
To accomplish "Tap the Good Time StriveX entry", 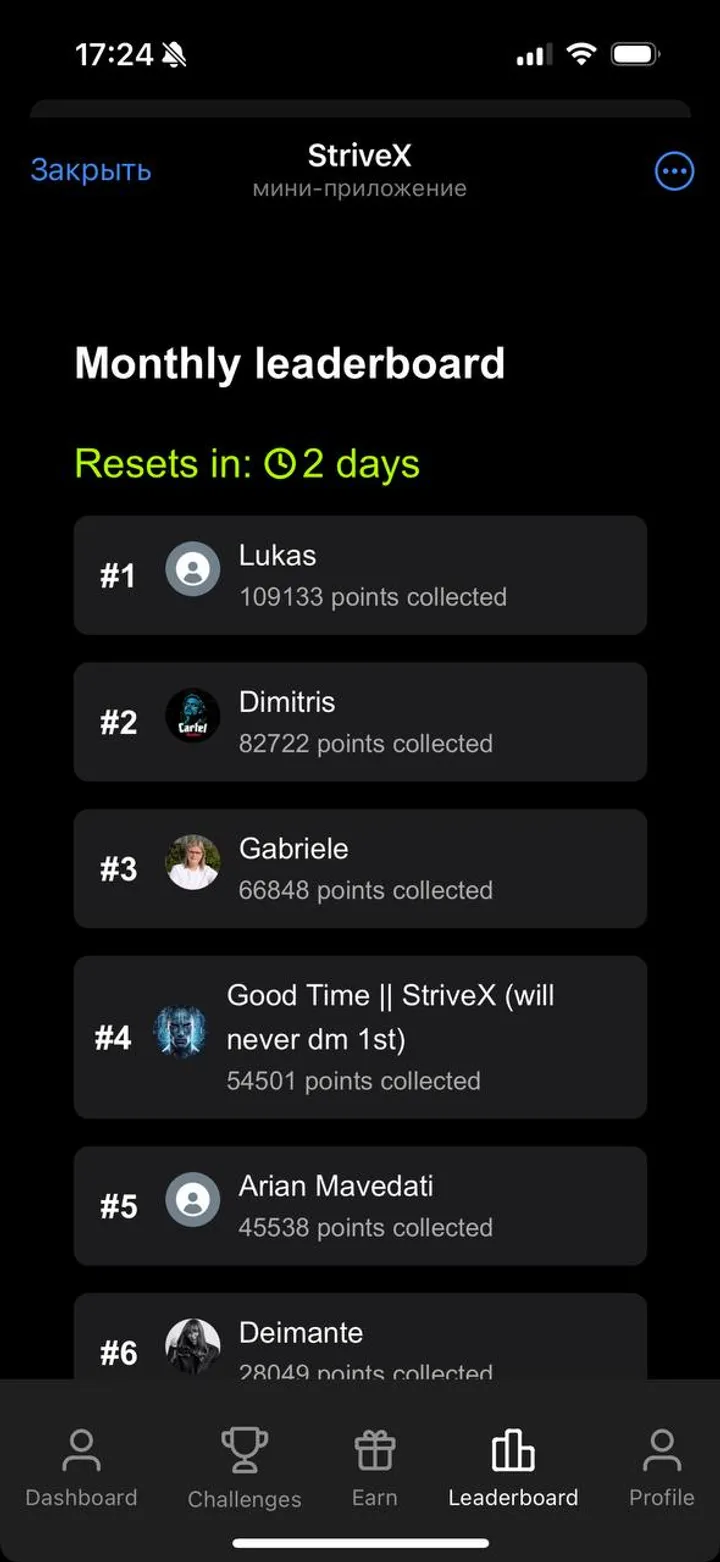I will (x=360, y=1036).
